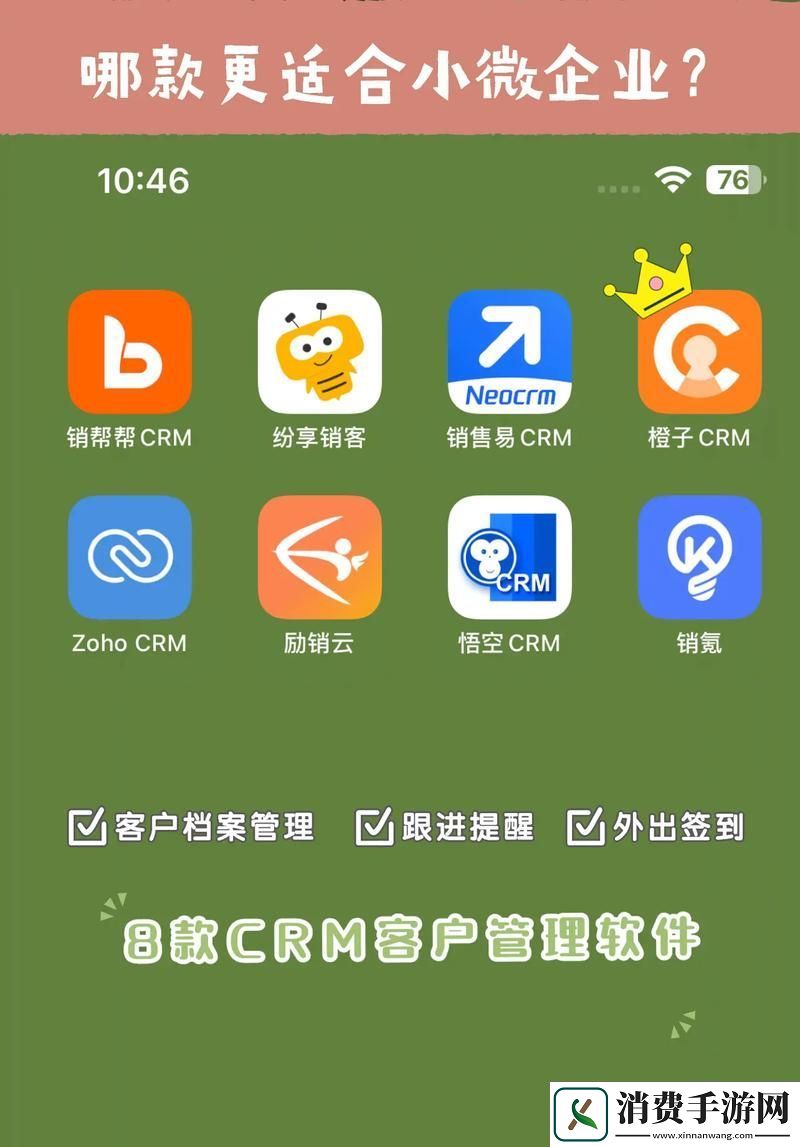800x1147 pixels.
Task: Open 悟空 CRM with the monkey icon
Action: (x=508, y=558)
